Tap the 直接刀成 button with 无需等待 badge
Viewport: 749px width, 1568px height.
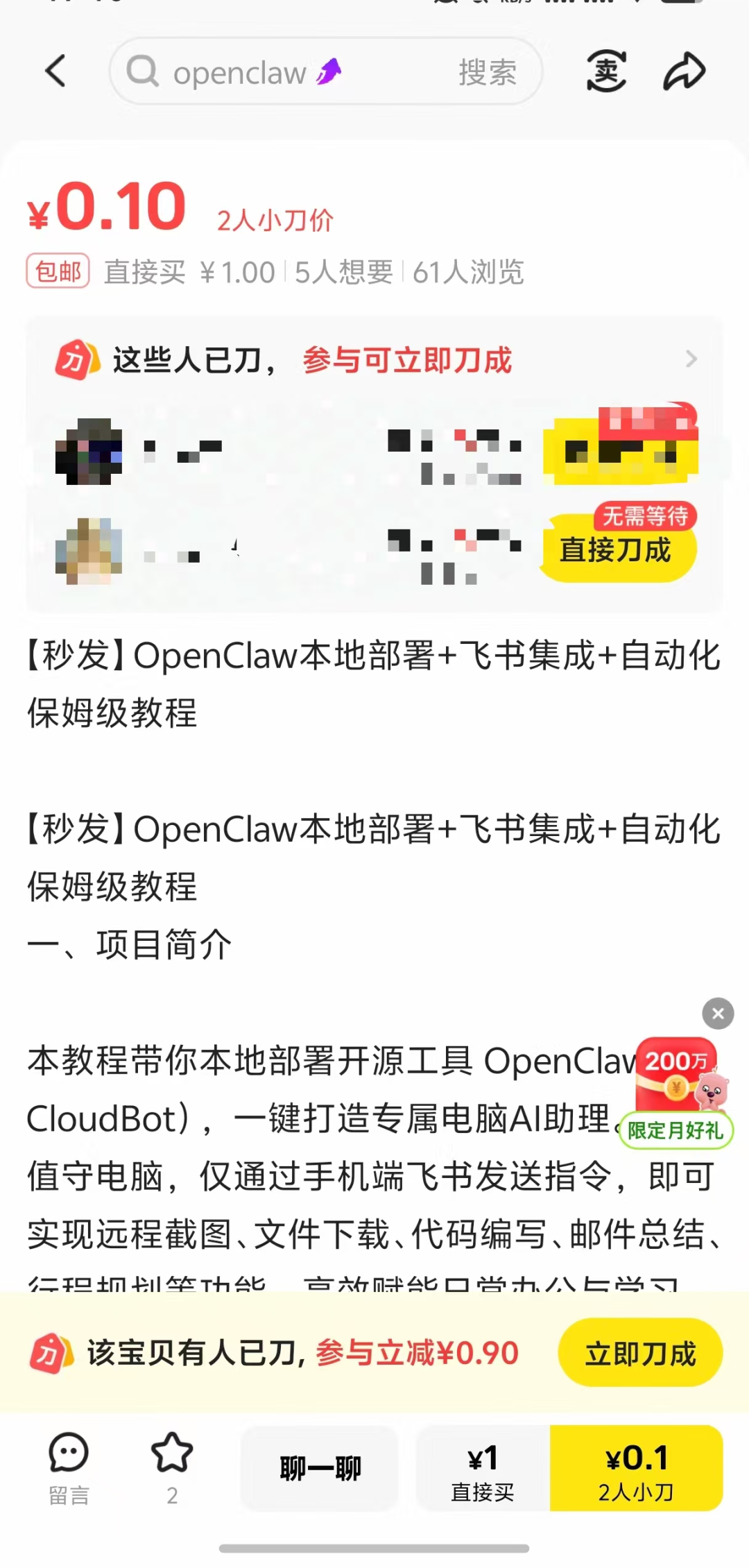[x=617, y=549]
